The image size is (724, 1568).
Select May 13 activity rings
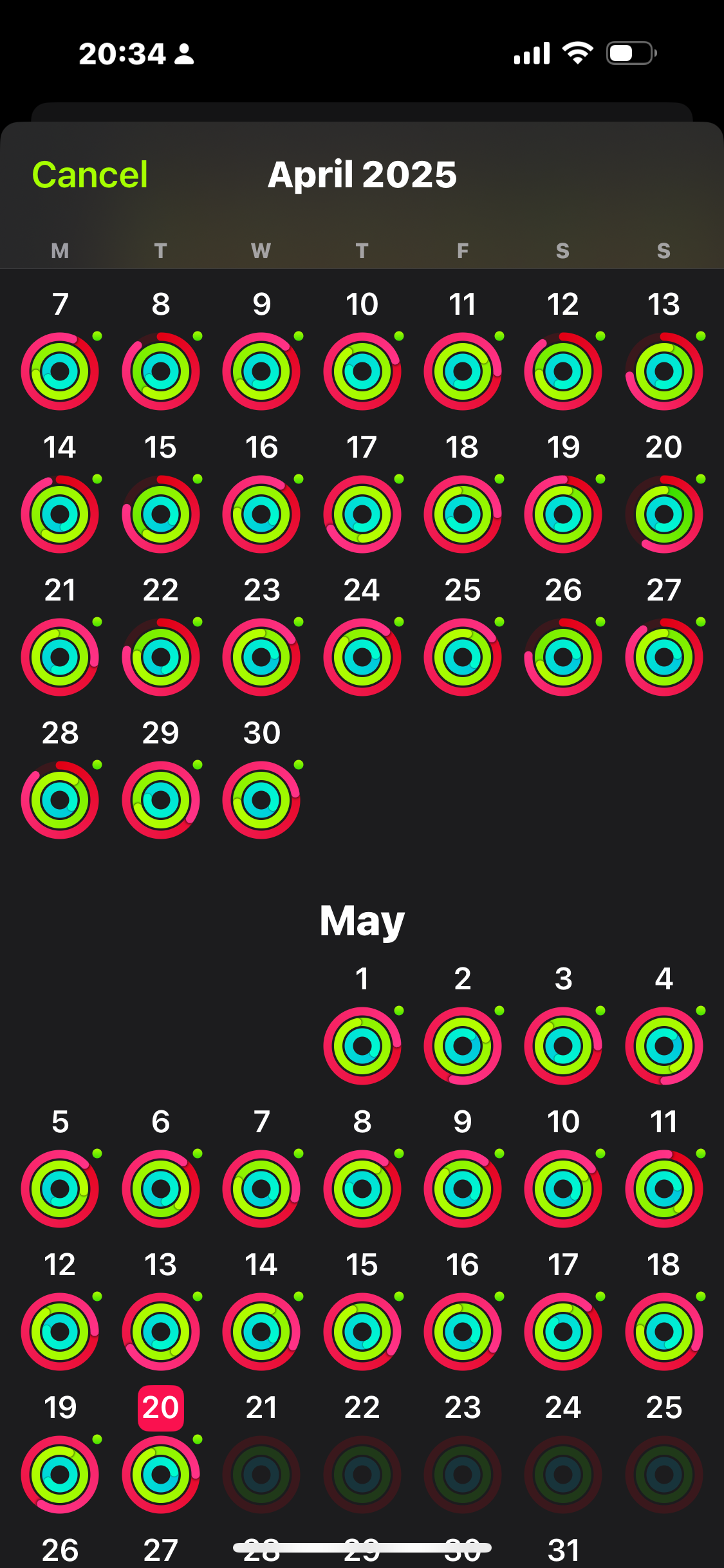click(161, 1331)
